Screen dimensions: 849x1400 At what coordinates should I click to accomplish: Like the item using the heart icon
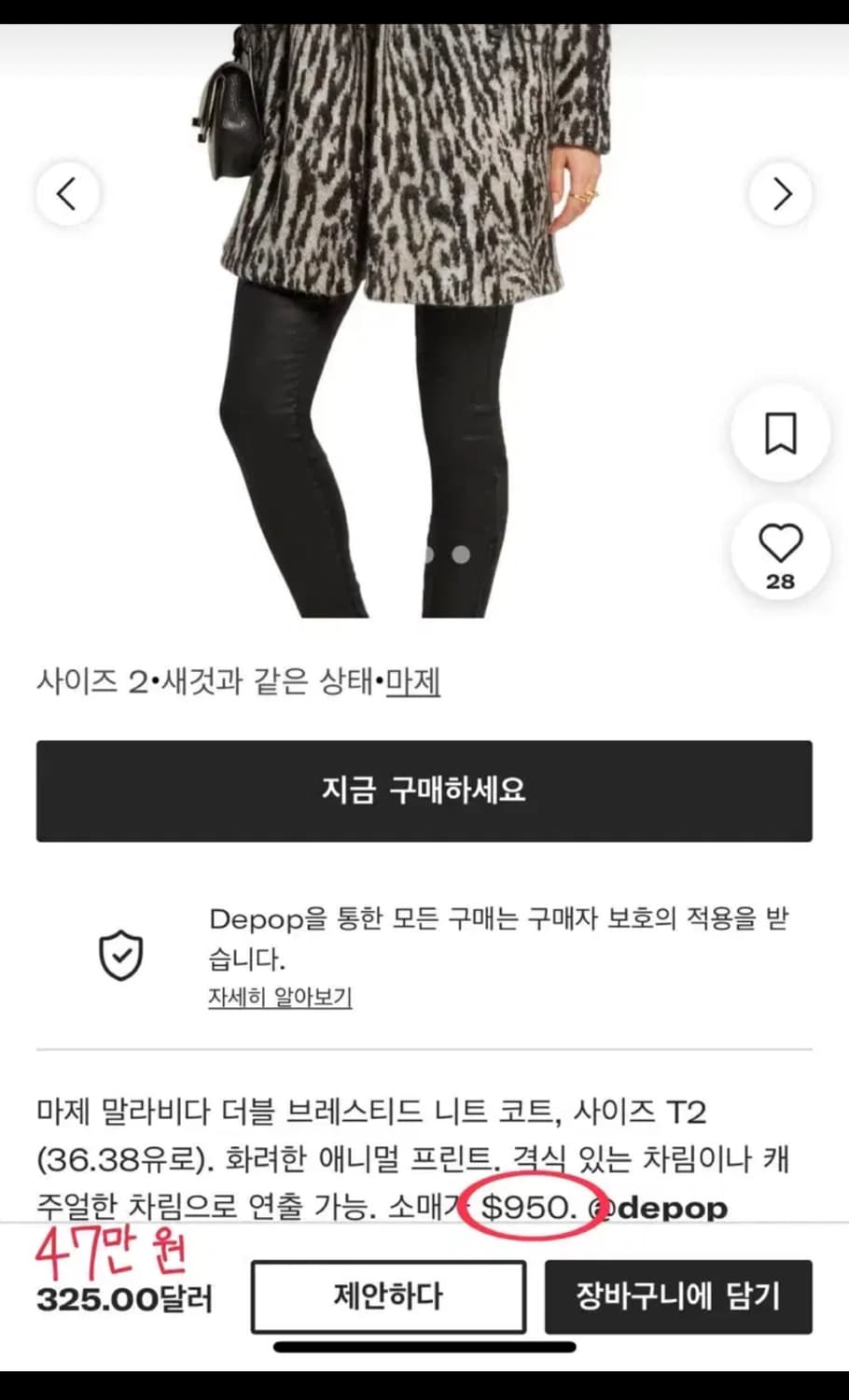pyautogui.click(x=780, y=543)
